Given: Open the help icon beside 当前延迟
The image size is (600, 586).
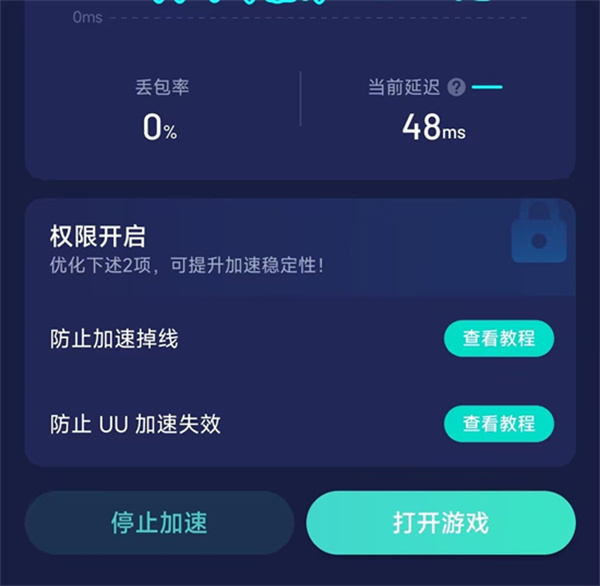Looking at the screenshot, I should [x=457, y=88].
